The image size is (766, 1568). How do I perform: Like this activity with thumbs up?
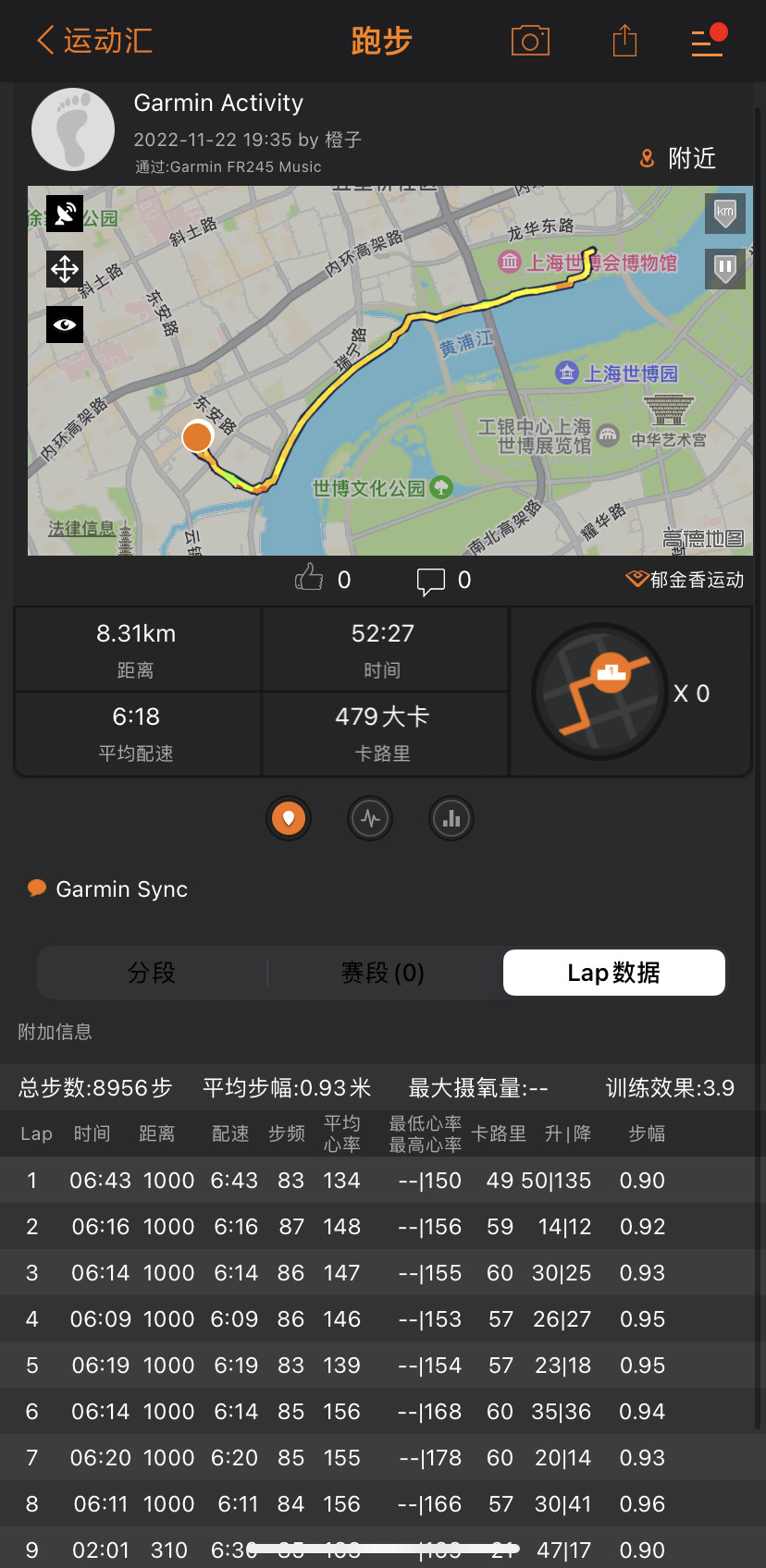coord(309,579)
